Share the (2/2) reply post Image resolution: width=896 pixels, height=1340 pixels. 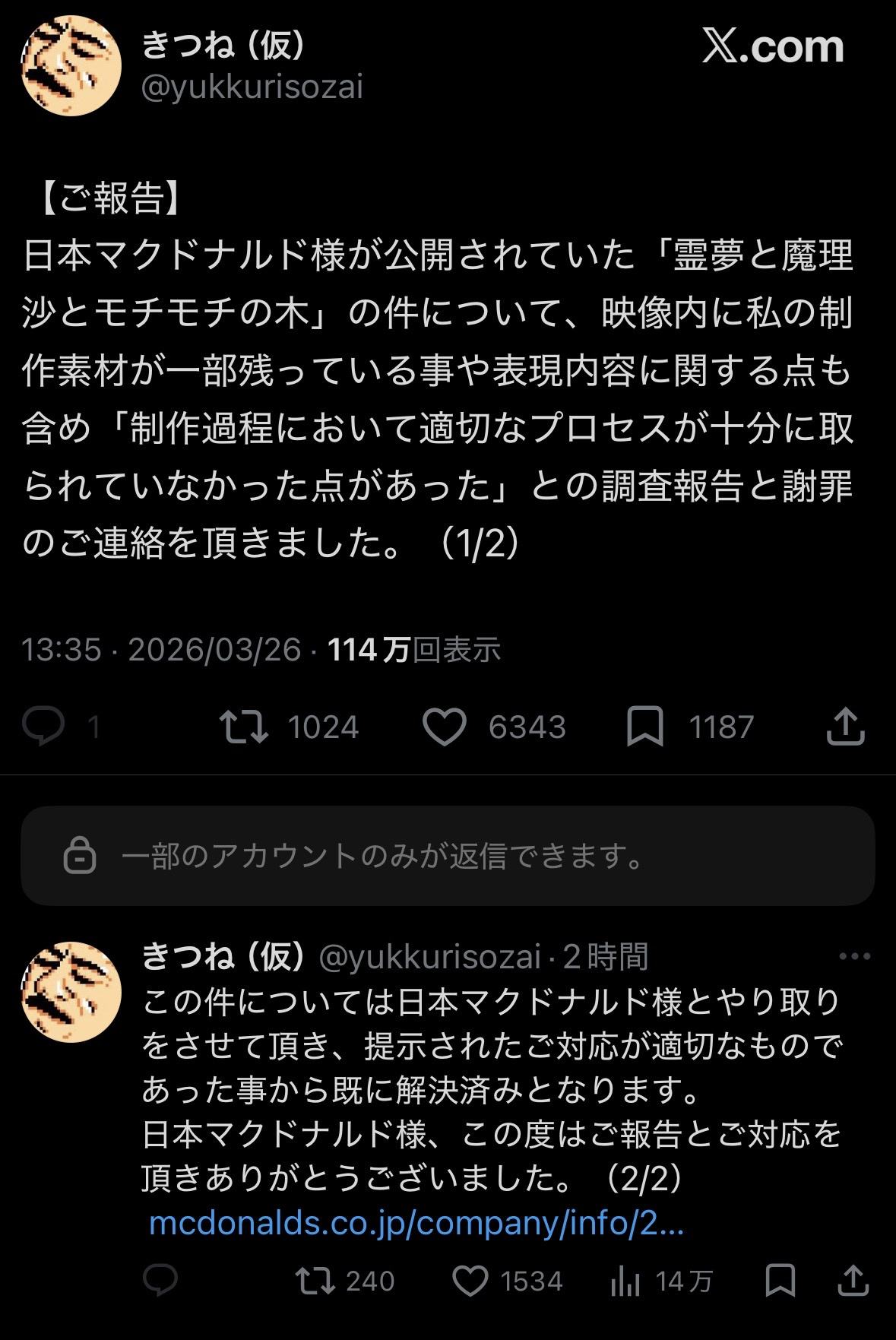(x=853, y=1281)
